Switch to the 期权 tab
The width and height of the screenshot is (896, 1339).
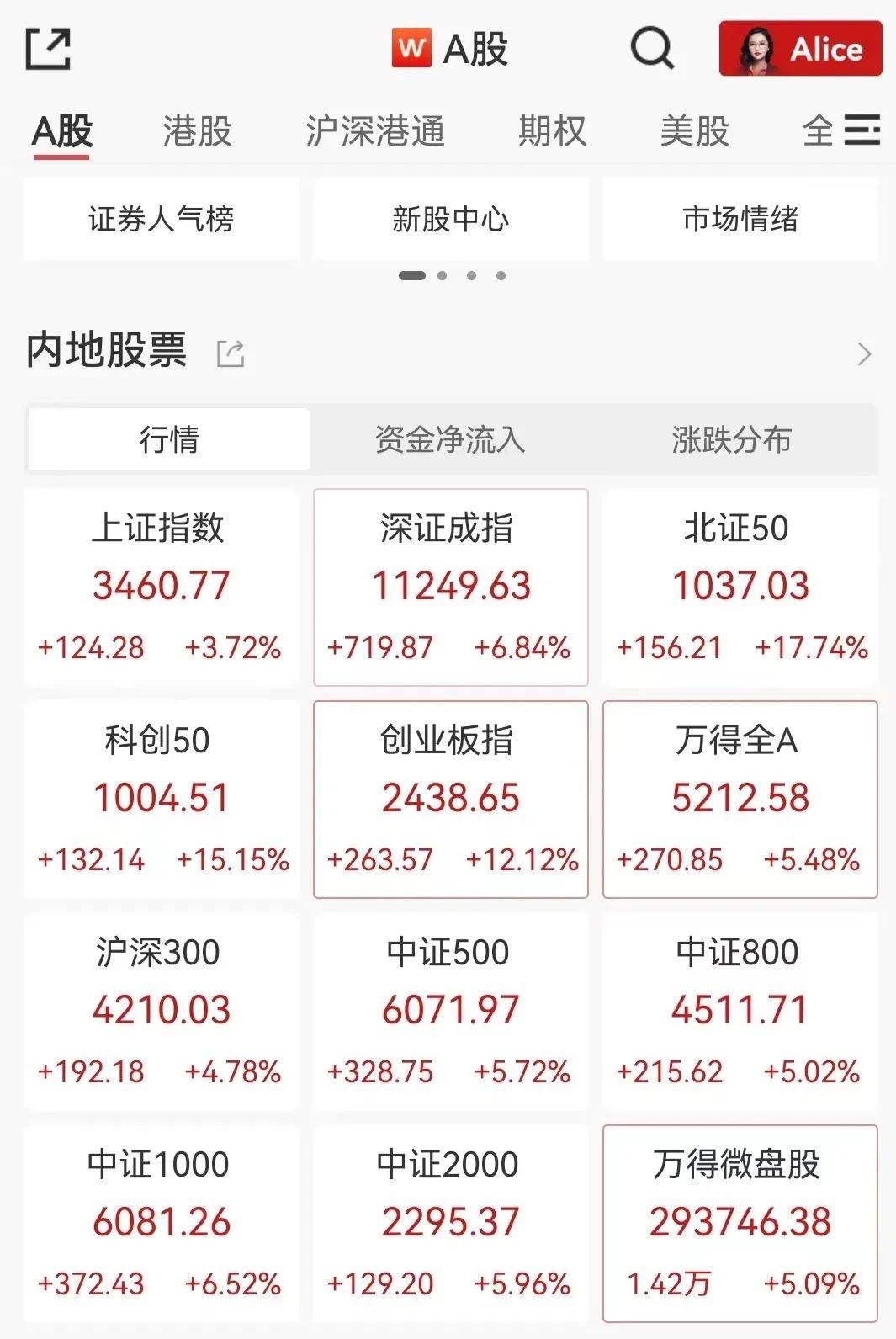tap(551, 132)
